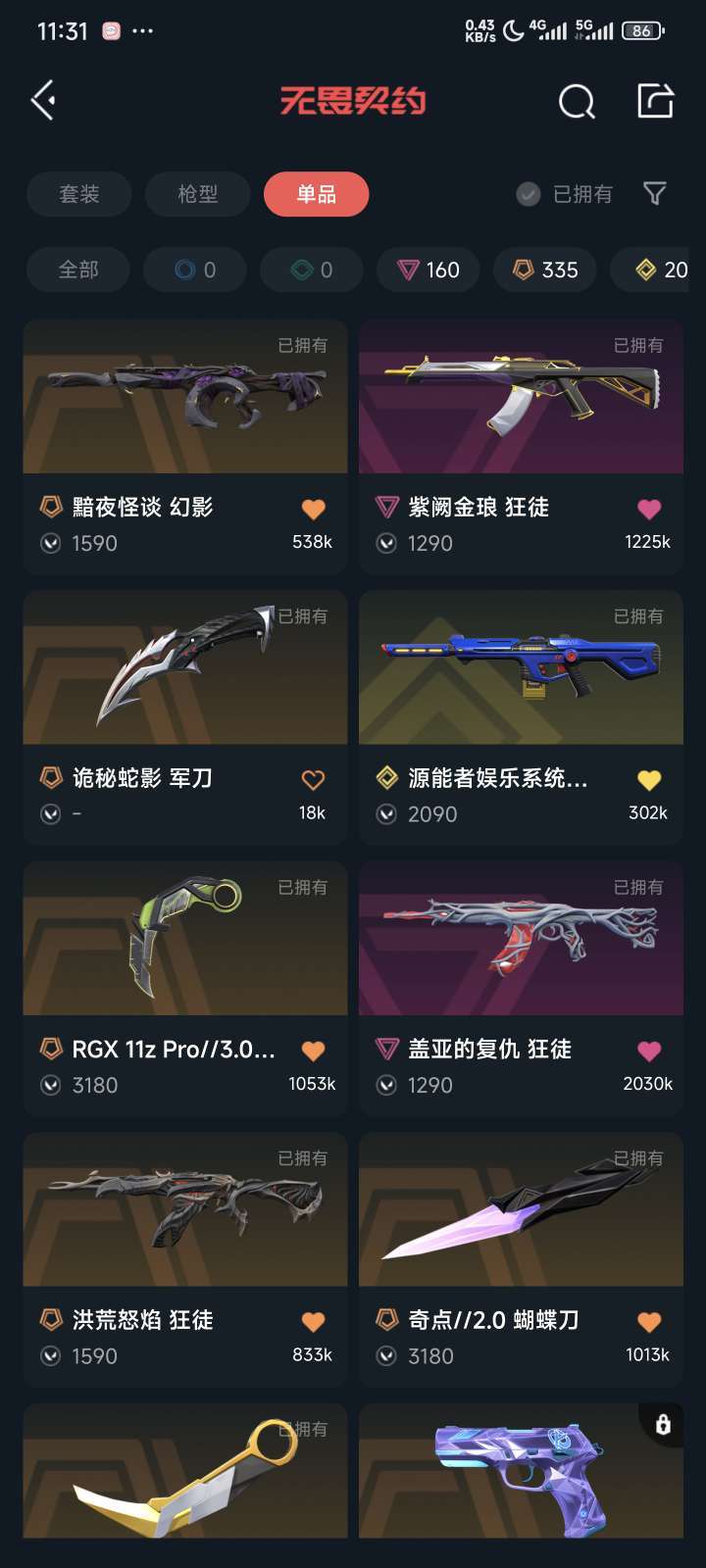Open the search icon

click(577, 101)
